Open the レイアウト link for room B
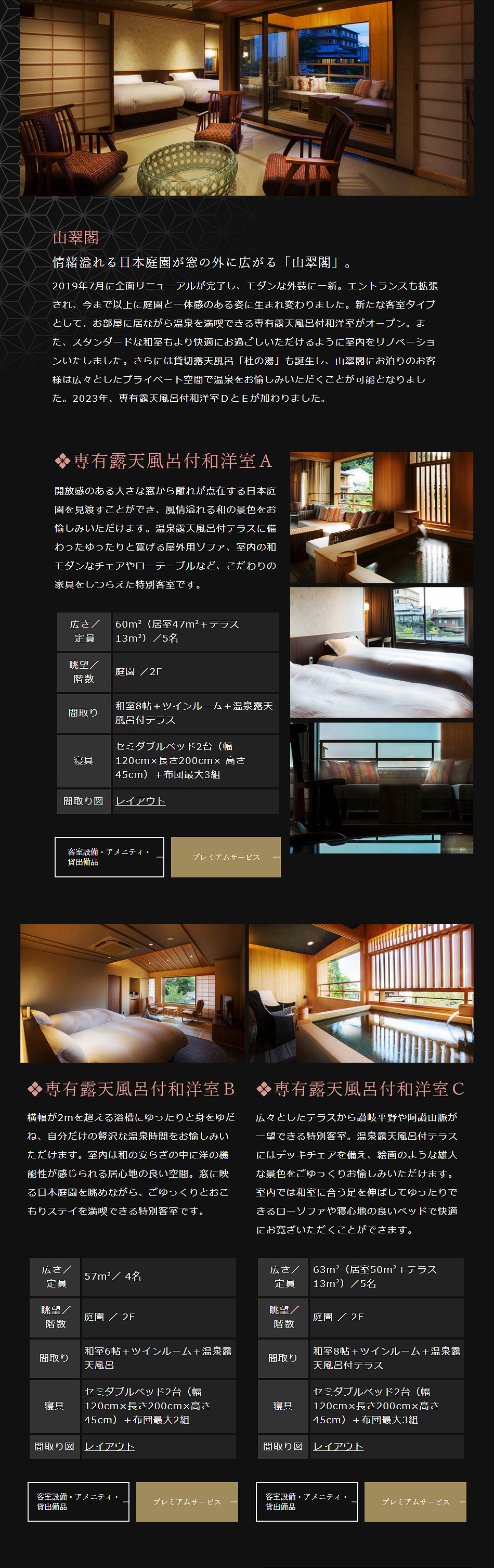Viewport: 494px width, 1568px height. click(110, 1446)
